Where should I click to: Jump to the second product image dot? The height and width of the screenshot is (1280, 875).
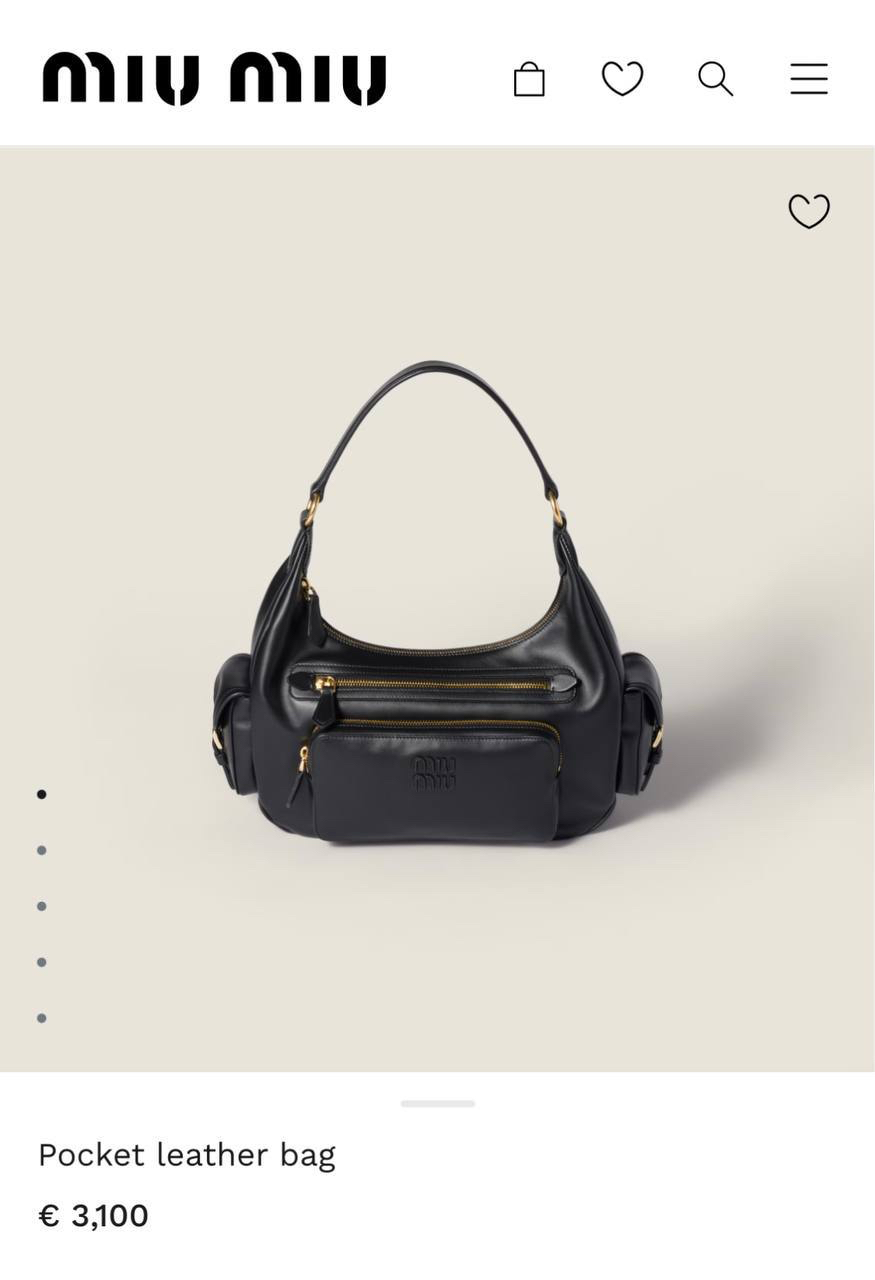[x=42, y=850]
